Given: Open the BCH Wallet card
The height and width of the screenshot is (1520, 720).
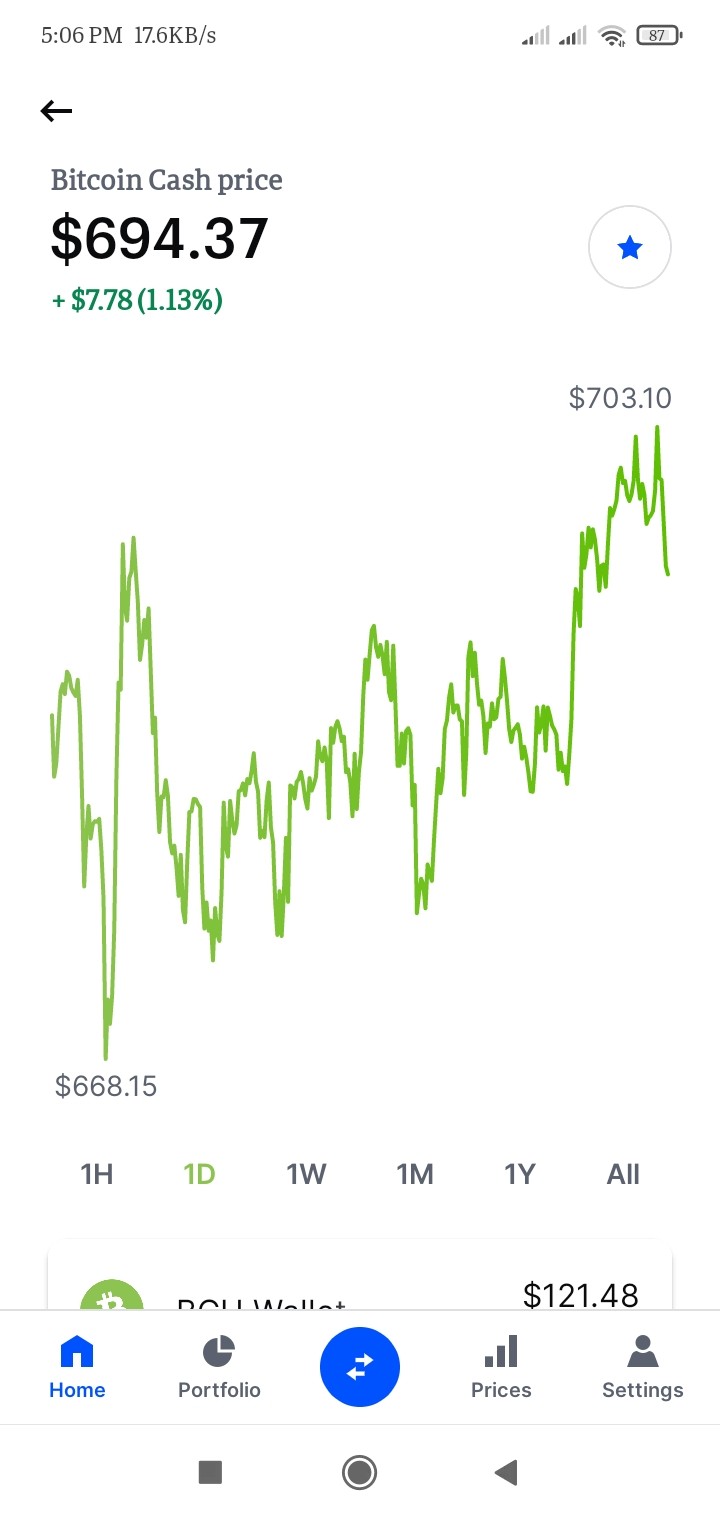Looking at the screenshot, I should [x=360, y=1277].
